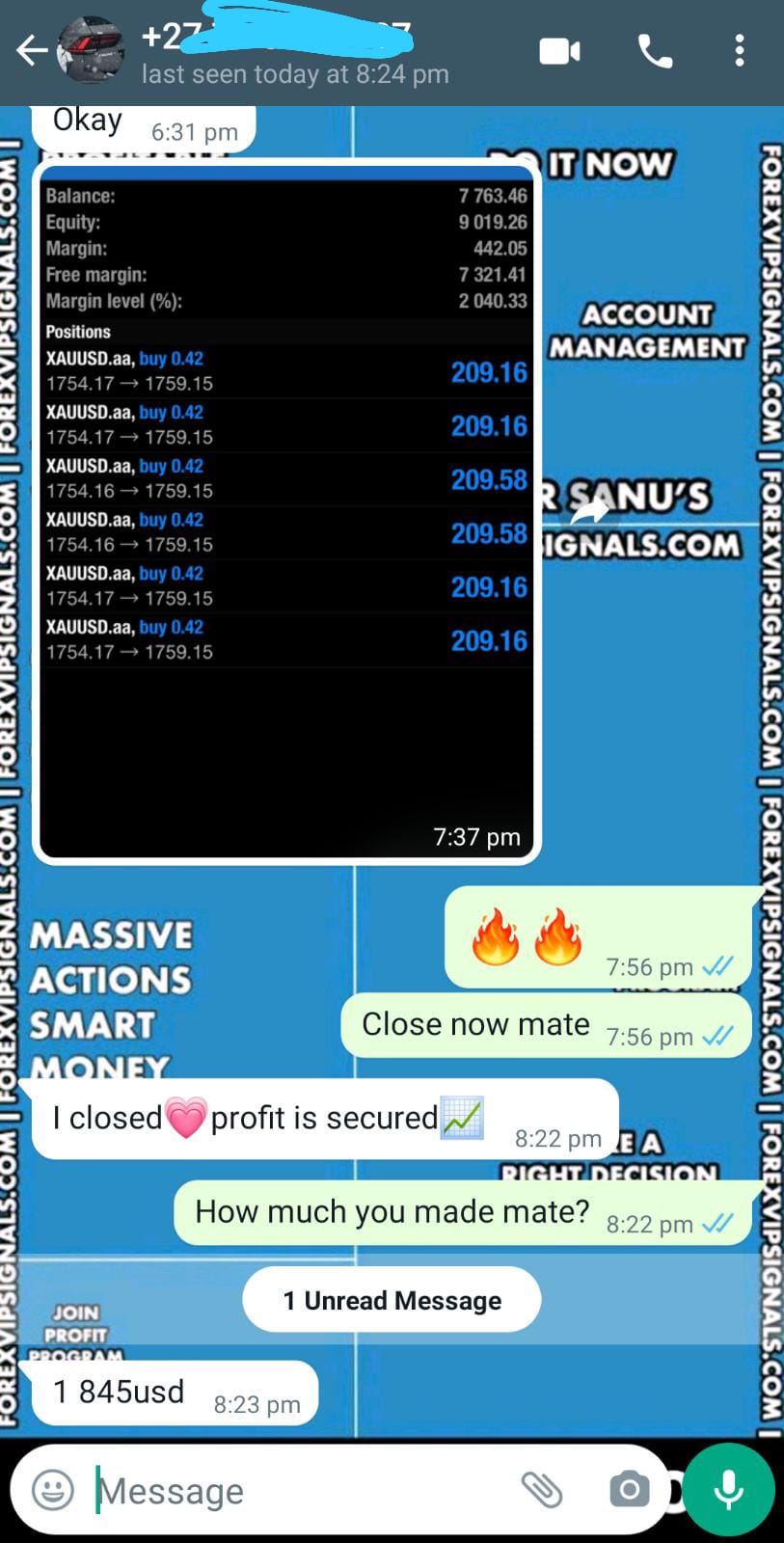Screen dimensions: 784x1543
Task: Open the trading screenshot sent at 7:37 pm
Action: 286,511
